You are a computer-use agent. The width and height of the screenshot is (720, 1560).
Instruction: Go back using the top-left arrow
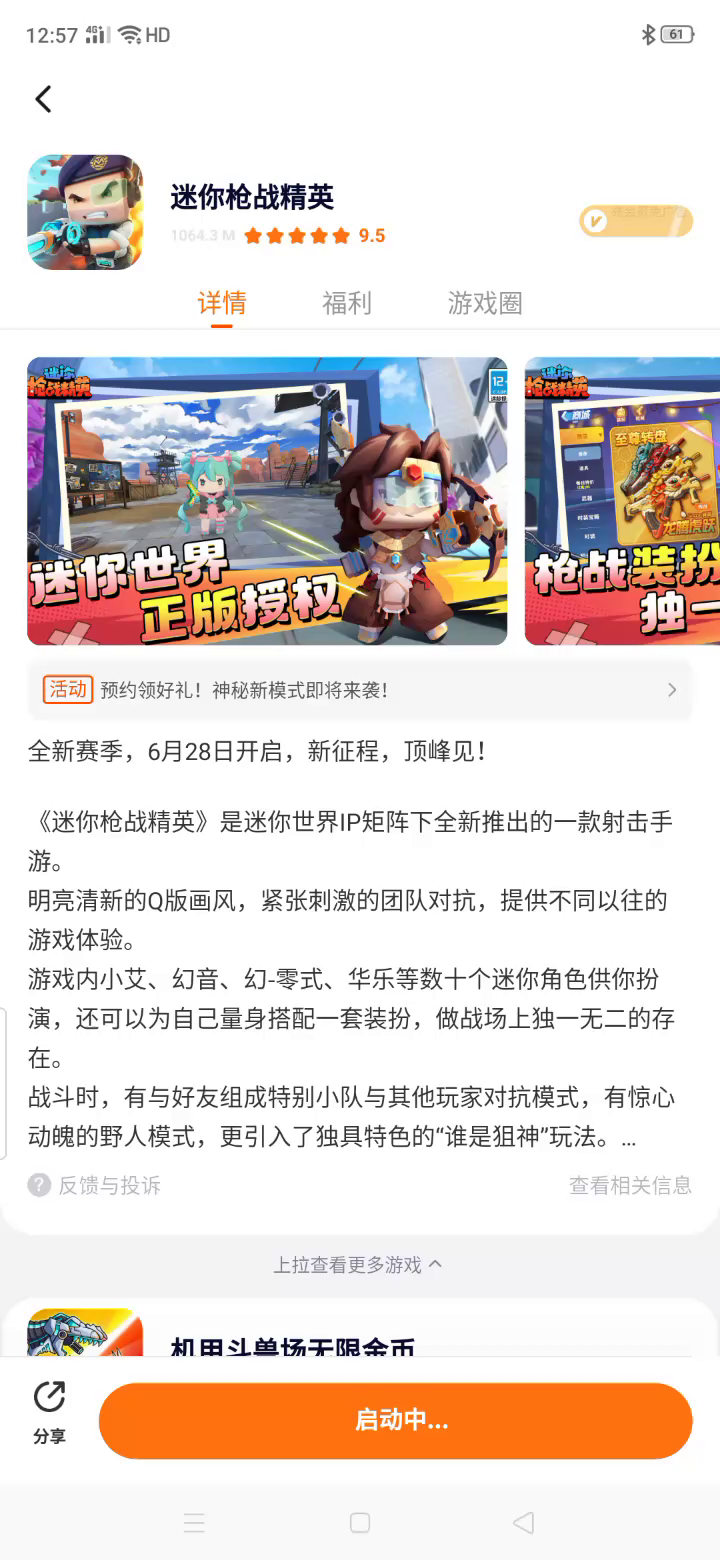(43, 99)
